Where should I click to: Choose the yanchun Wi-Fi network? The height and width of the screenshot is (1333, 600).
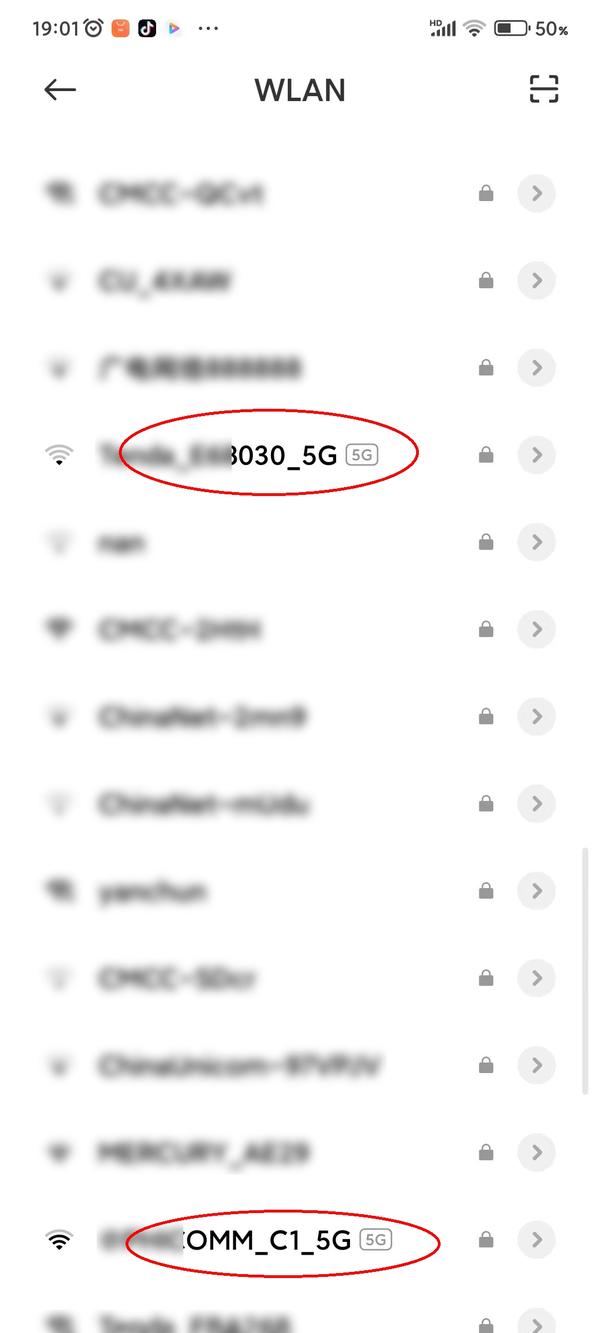tap(153, 891)
